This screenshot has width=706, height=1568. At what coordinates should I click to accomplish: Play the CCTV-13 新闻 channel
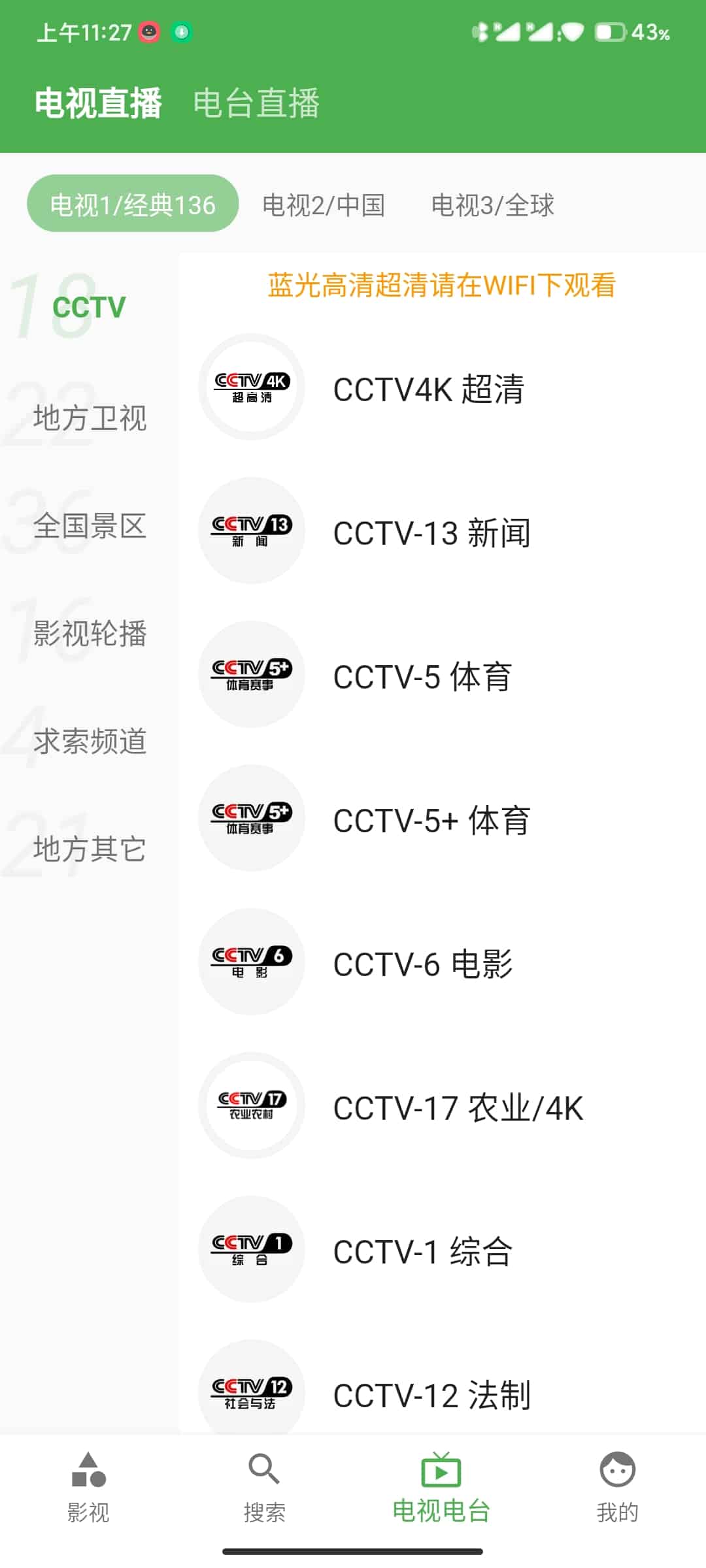pyautogui.click(x=443, y=531)
